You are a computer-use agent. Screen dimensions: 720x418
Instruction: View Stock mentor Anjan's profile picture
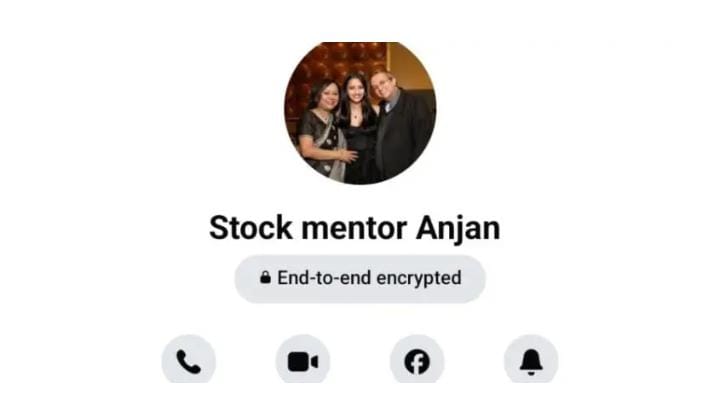click(360, 113)
